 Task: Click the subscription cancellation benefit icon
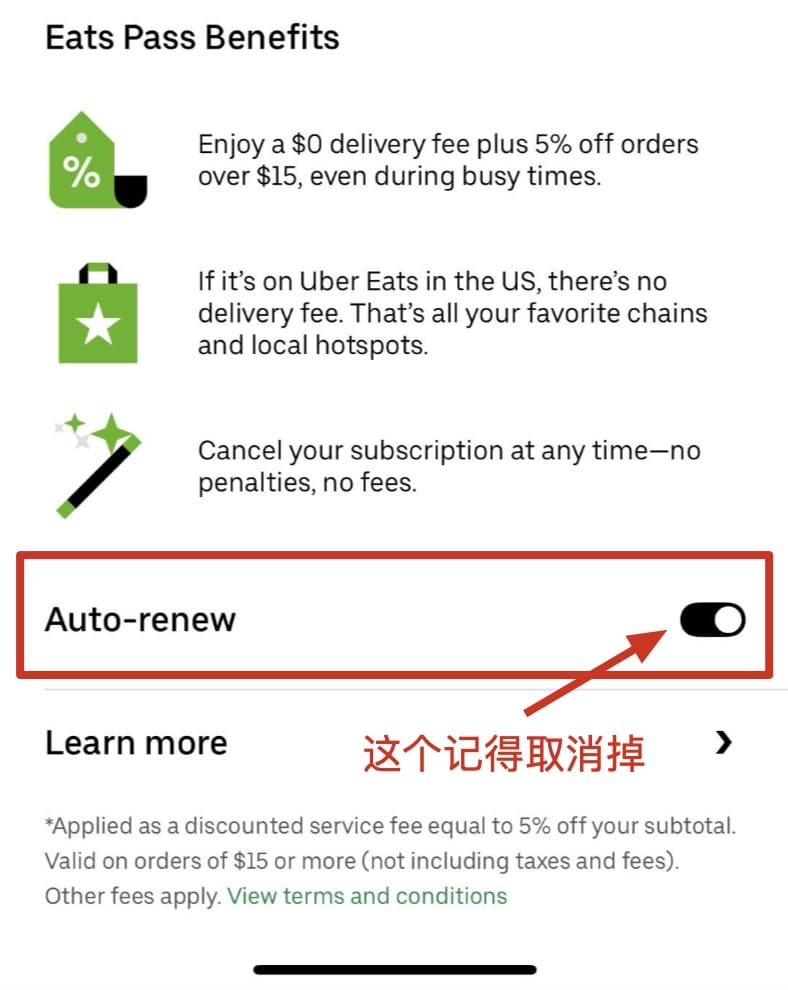pos(100,460)
